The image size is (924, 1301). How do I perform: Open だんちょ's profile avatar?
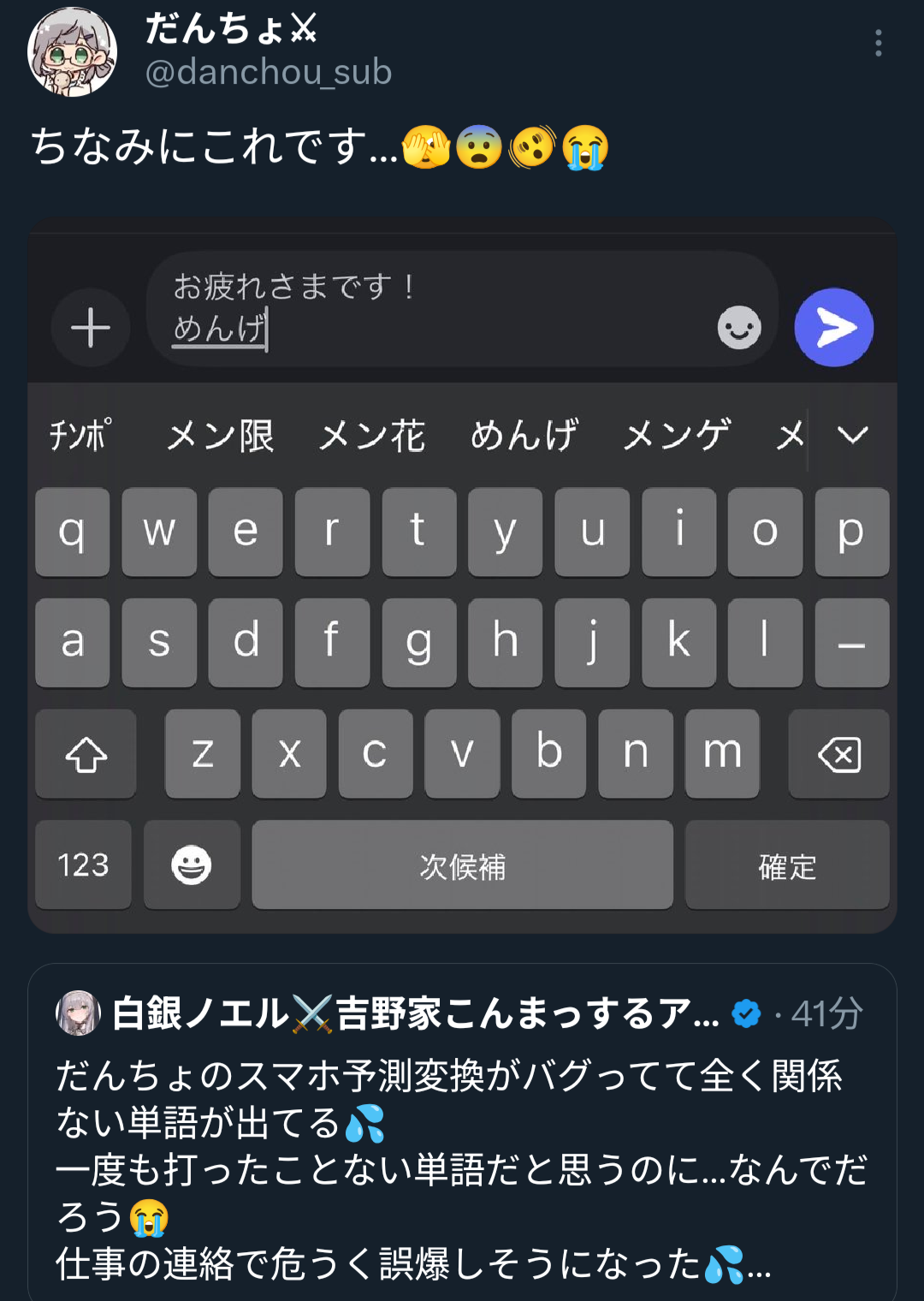(73, 52)
